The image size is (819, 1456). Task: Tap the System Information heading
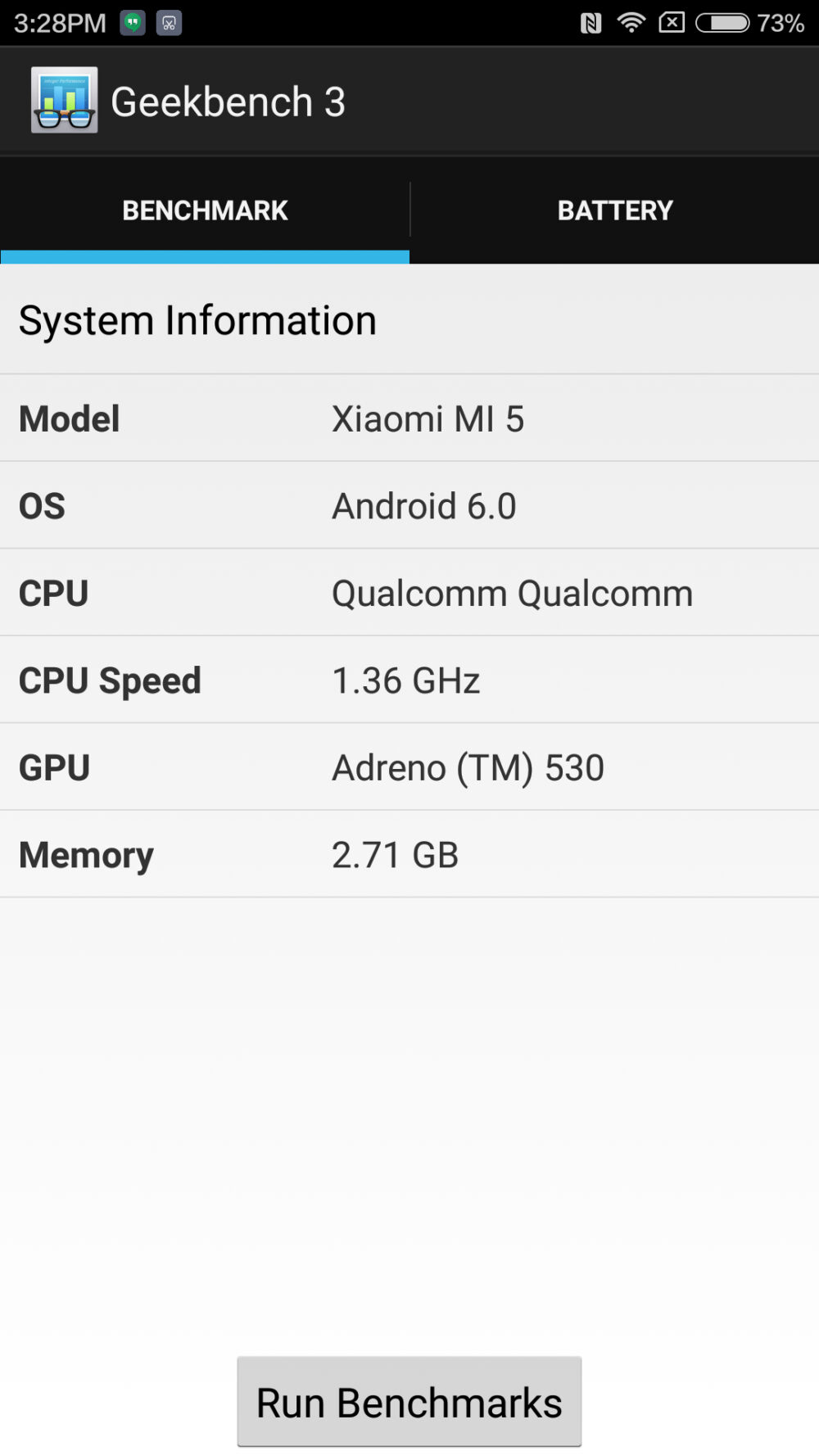coord(198,320)
